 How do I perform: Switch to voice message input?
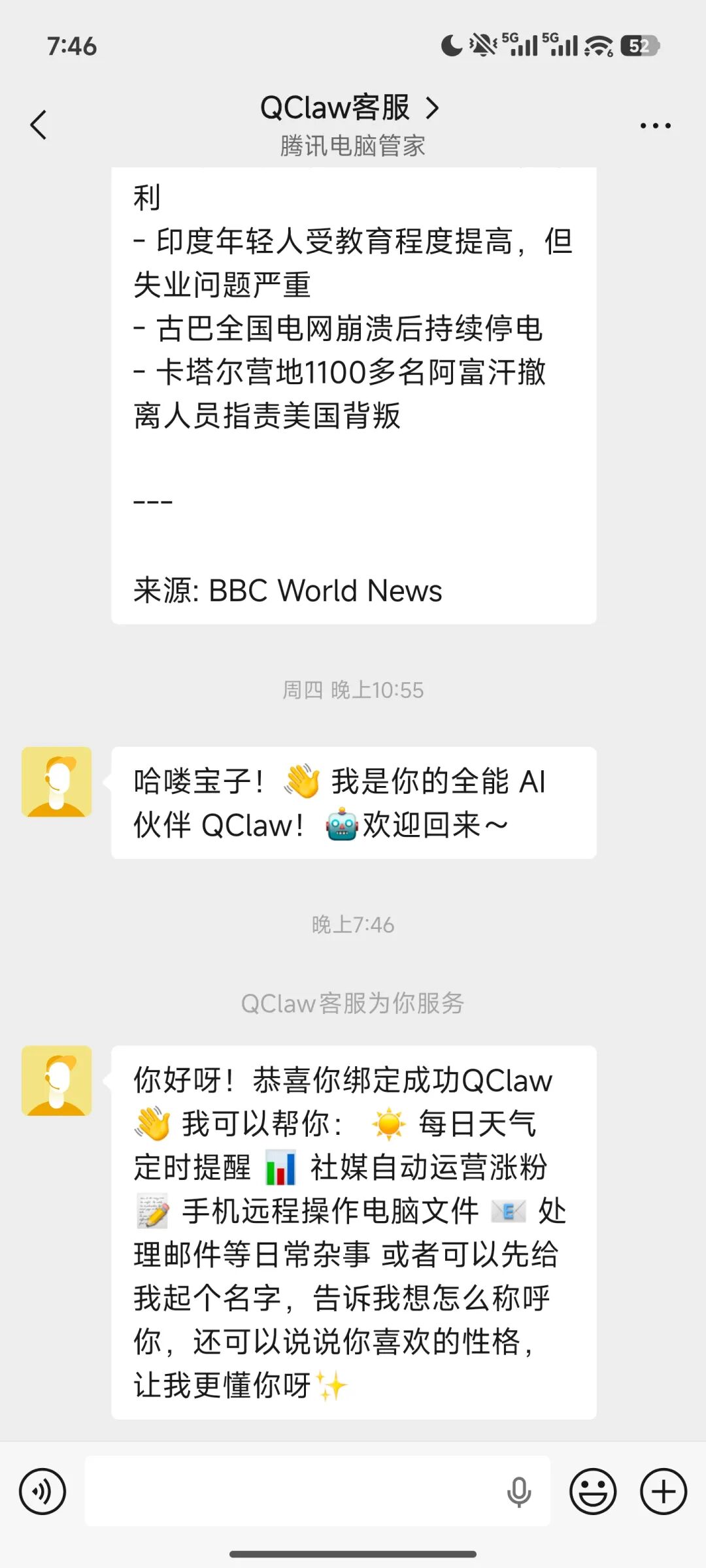tap(42, 1492)
